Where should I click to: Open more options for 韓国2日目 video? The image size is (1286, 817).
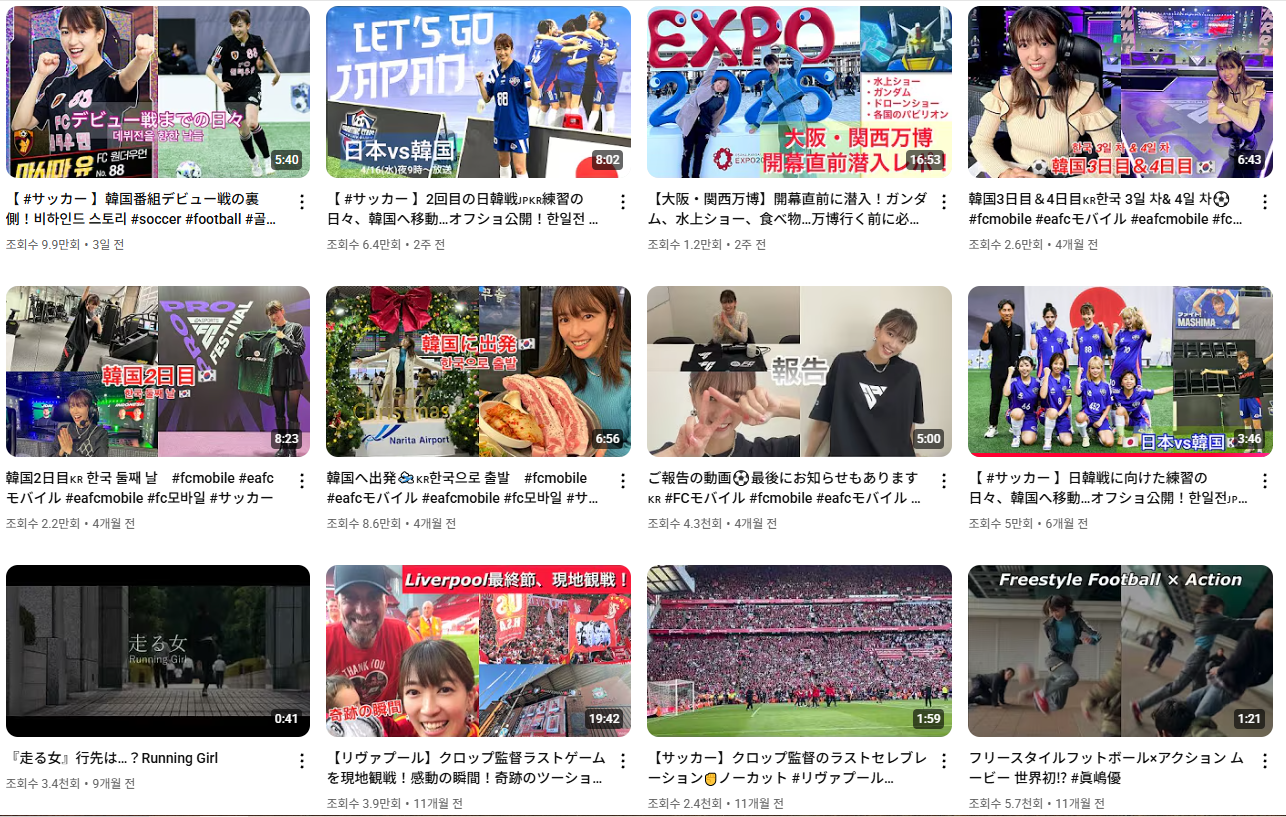click(x=301, y=482)
